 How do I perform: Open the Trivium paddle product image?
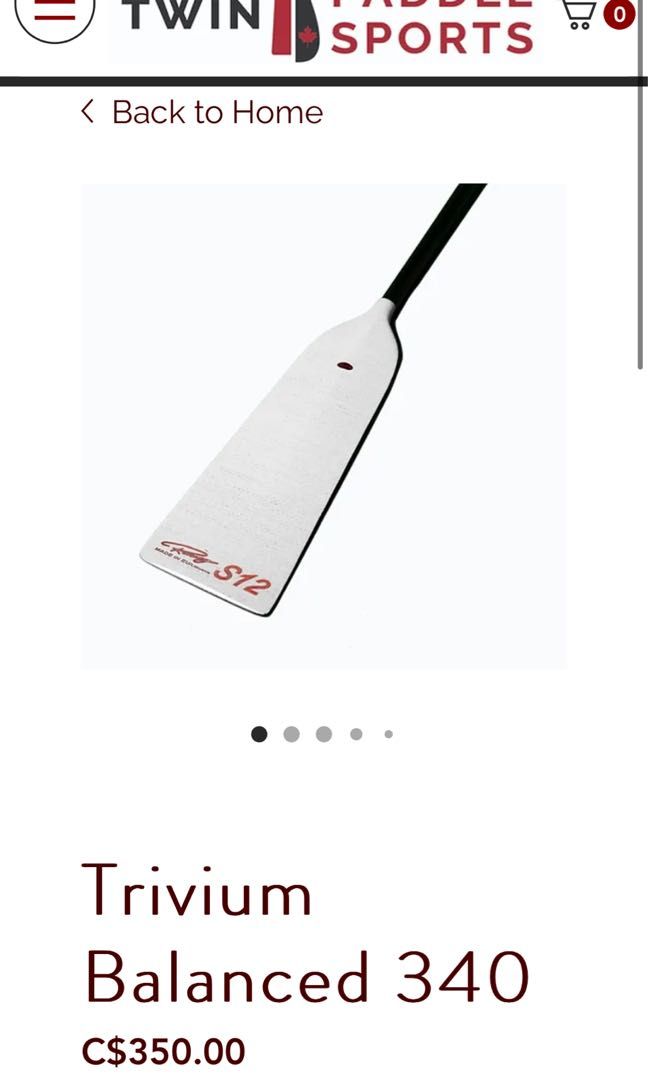coord(323,426)
